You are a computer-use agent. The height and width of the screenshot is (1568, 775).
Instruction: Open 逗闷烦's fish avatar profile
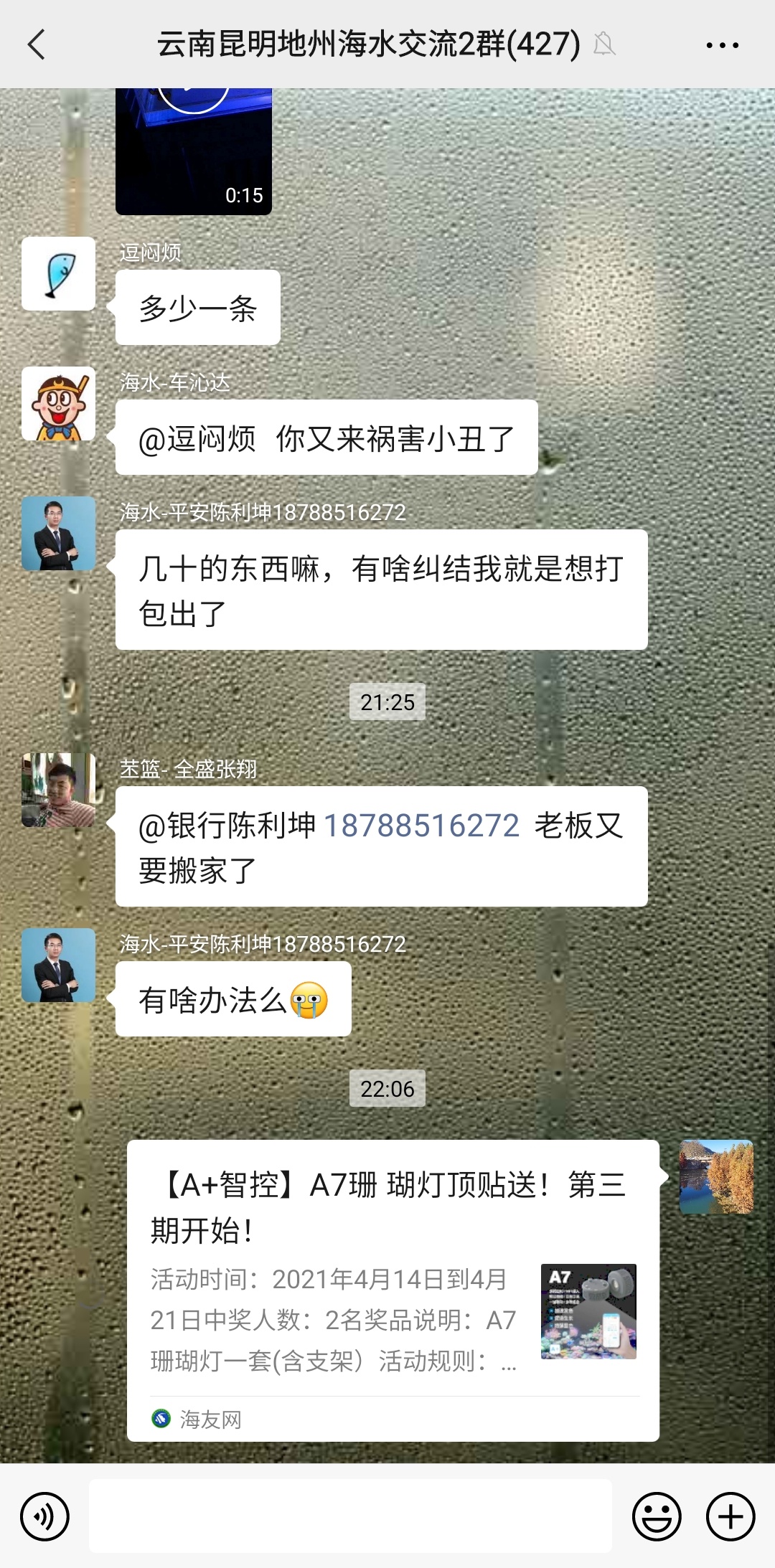58,274
